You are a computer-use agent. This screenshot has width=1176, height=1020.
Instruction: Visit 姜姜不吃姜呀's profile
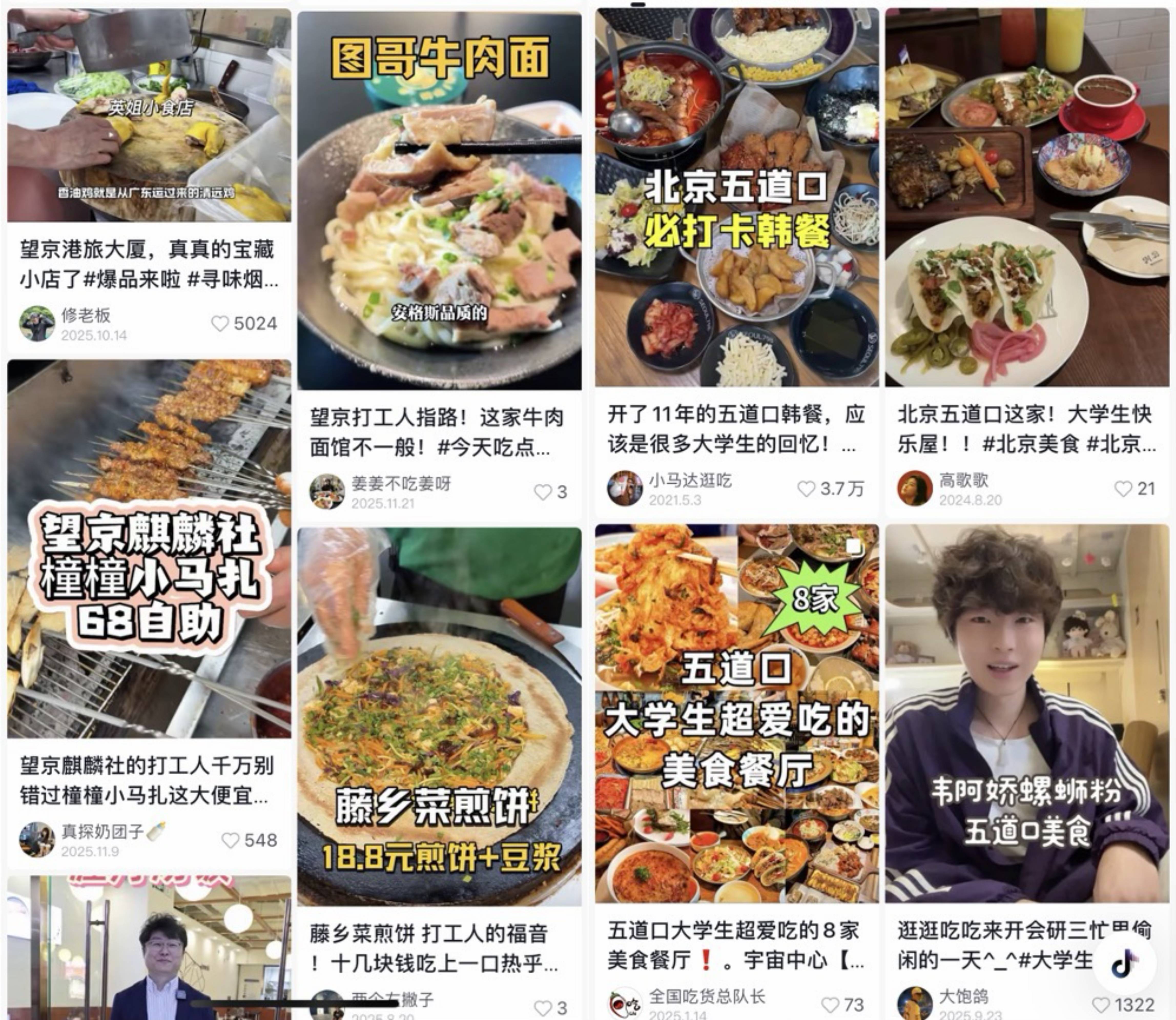point(327,492)
